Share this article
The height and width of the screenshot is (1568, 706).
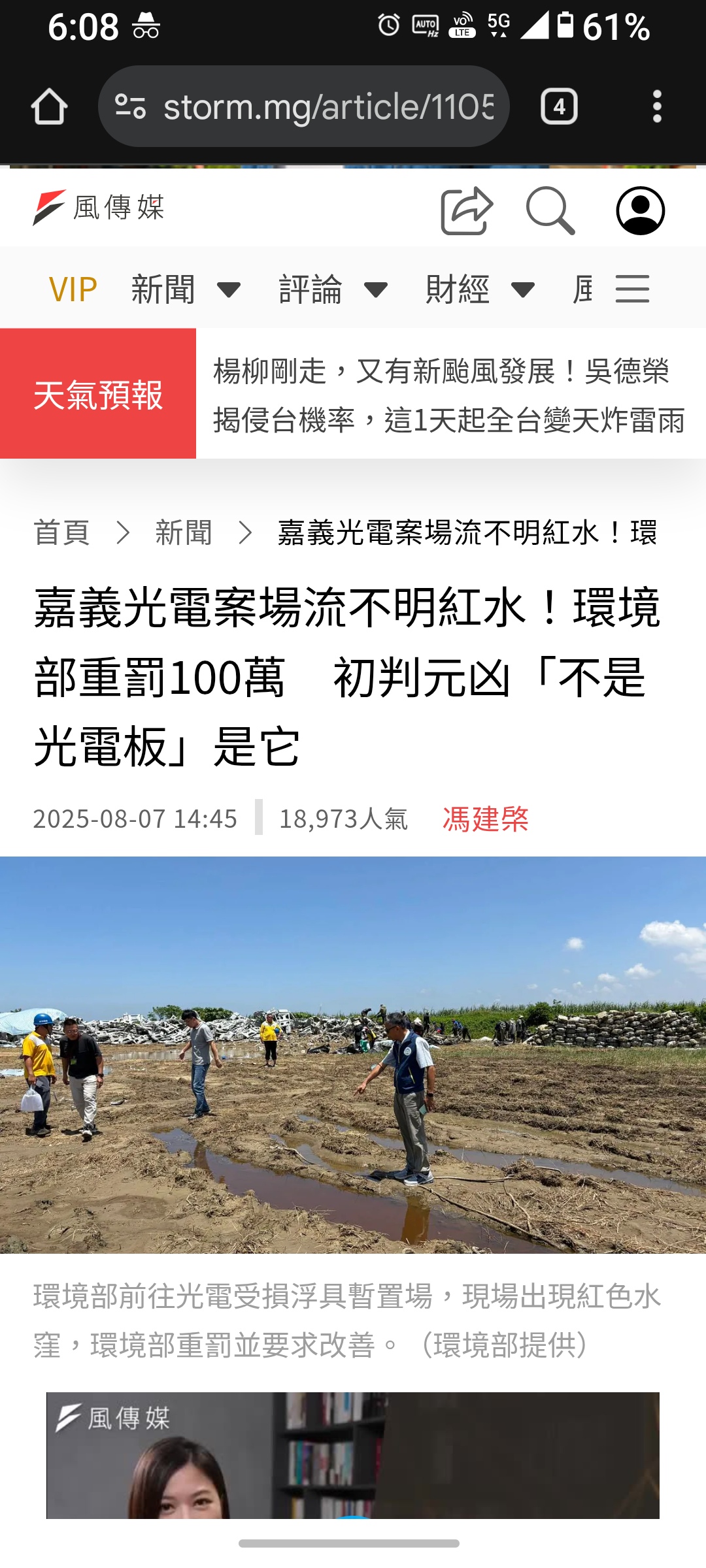[x=467, y=210]
